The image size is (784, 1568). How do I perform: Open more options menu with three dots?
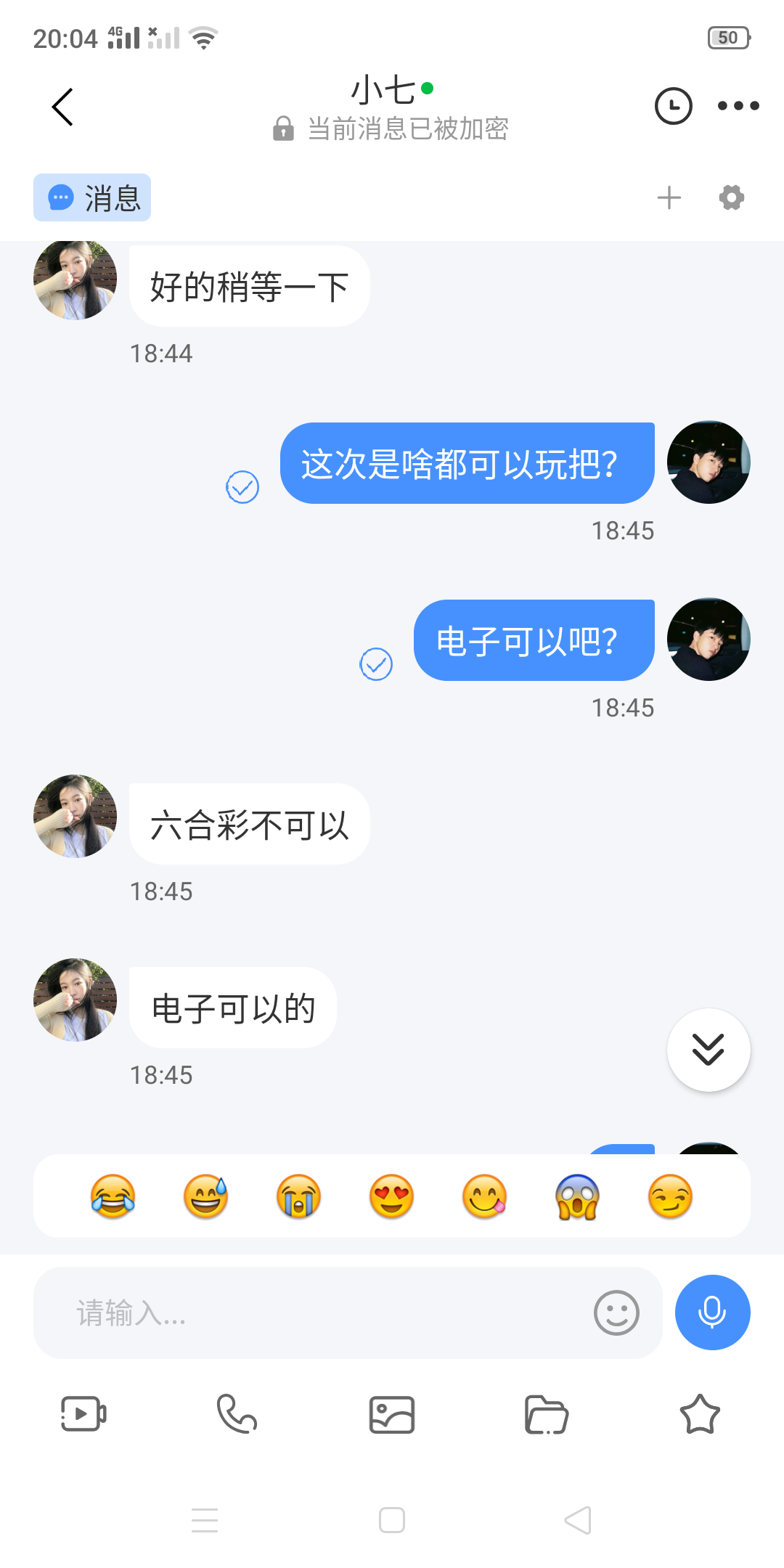(x=739, y=106)
